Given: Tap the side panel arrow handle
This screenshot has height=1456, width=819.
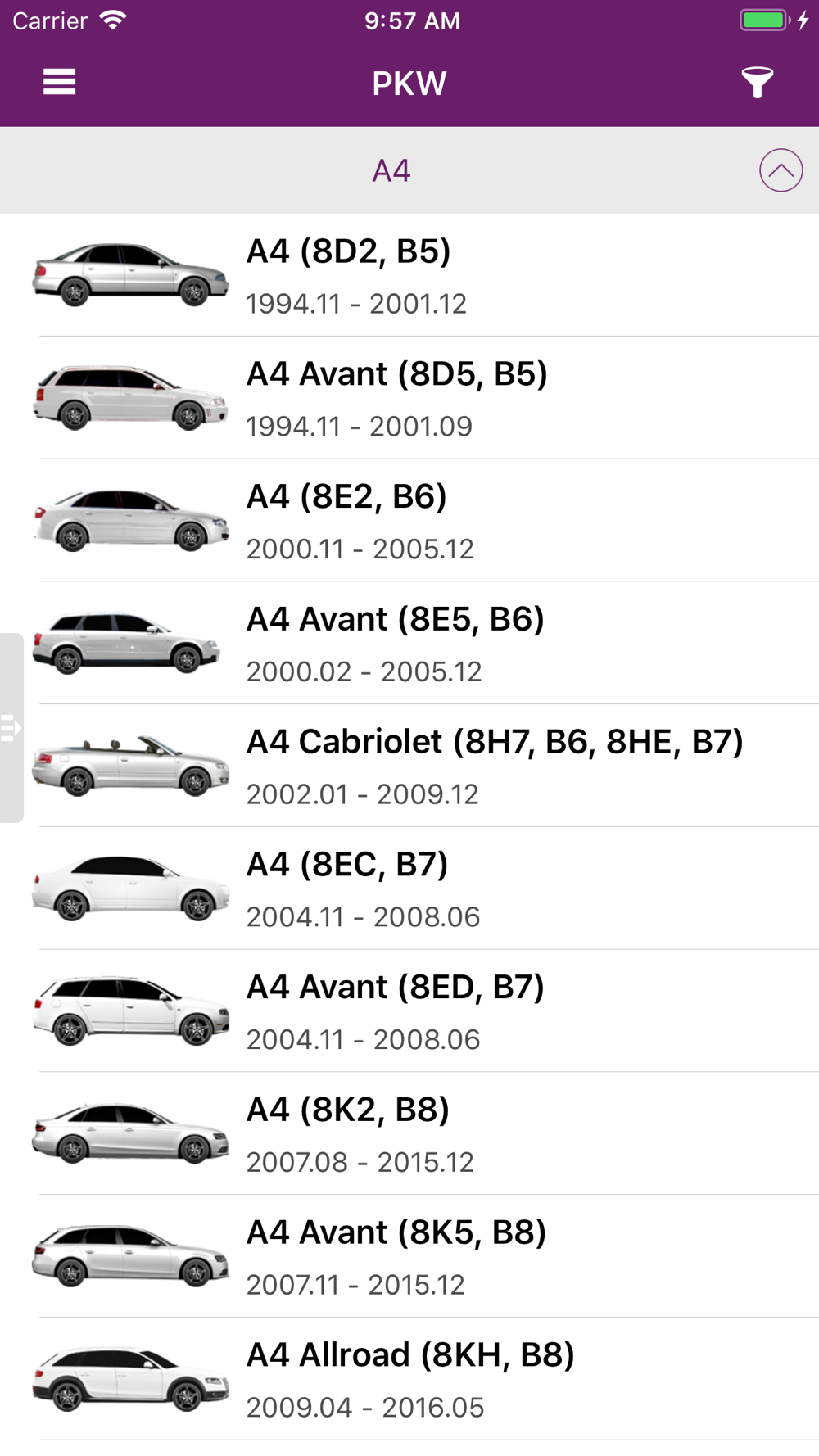Looking at the screenshot, I should pyautogui.click(x=11, y=727).
